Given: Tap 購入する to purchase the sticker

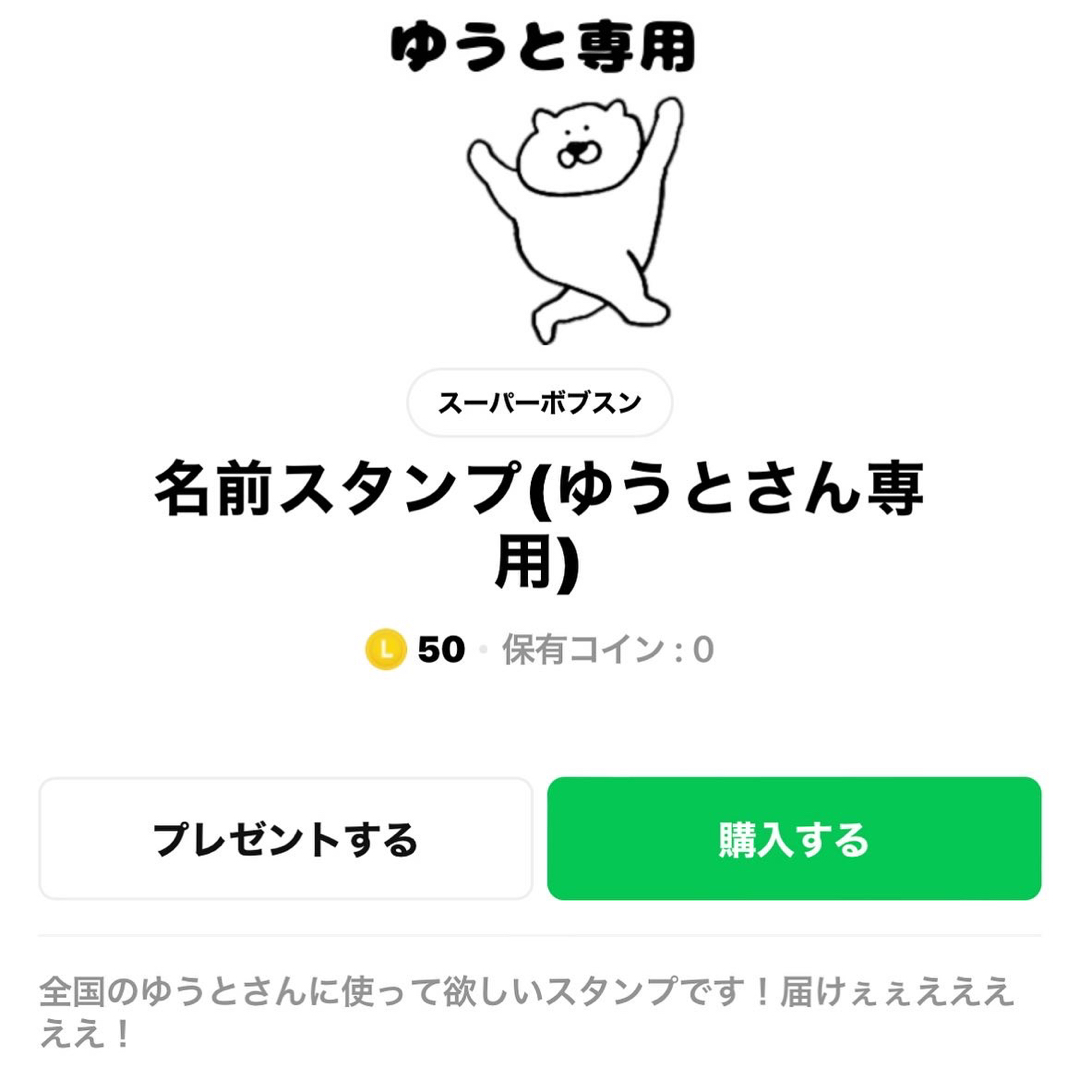Looking at the screenshot, I should [794, 839].
